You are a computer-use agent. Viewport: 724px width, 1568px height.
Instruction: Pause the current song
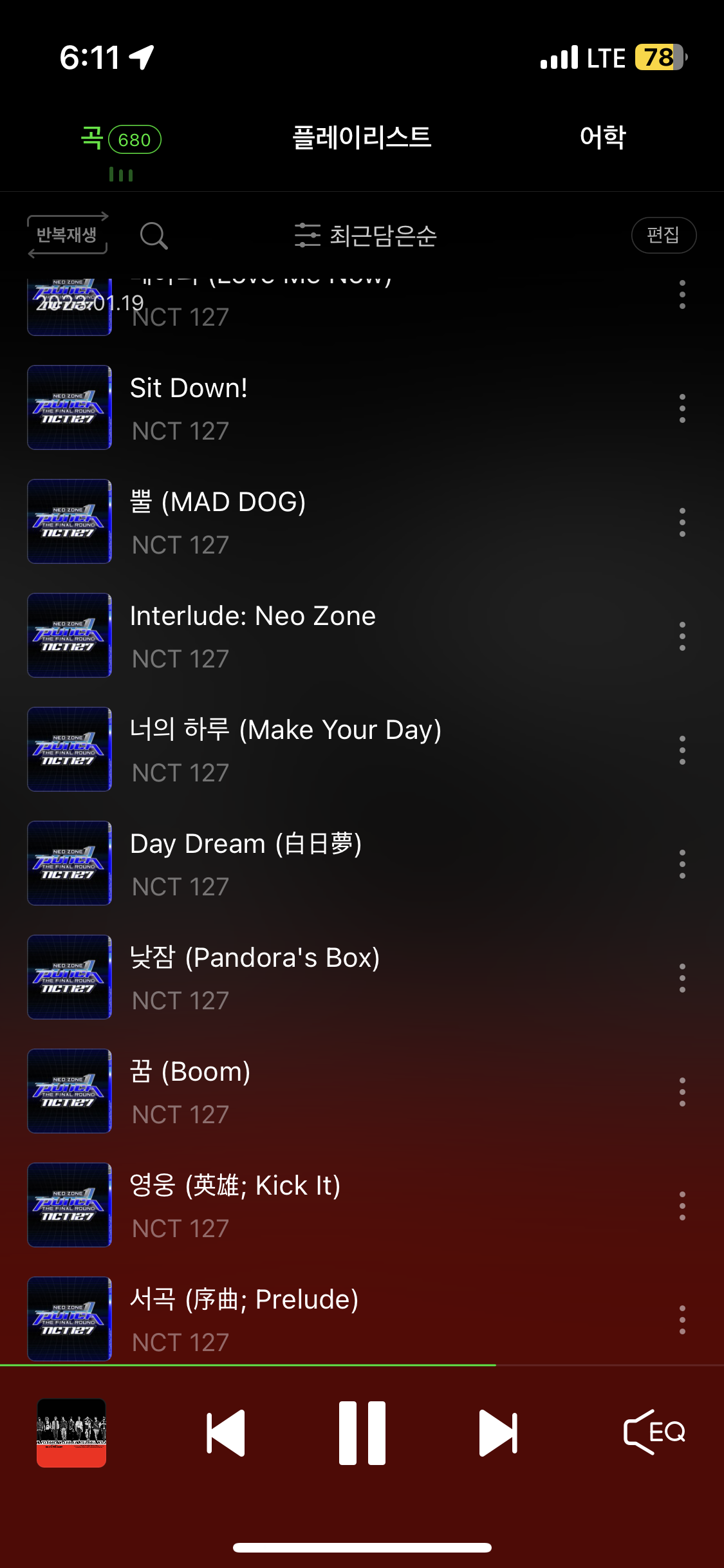tap(362, 1433)
